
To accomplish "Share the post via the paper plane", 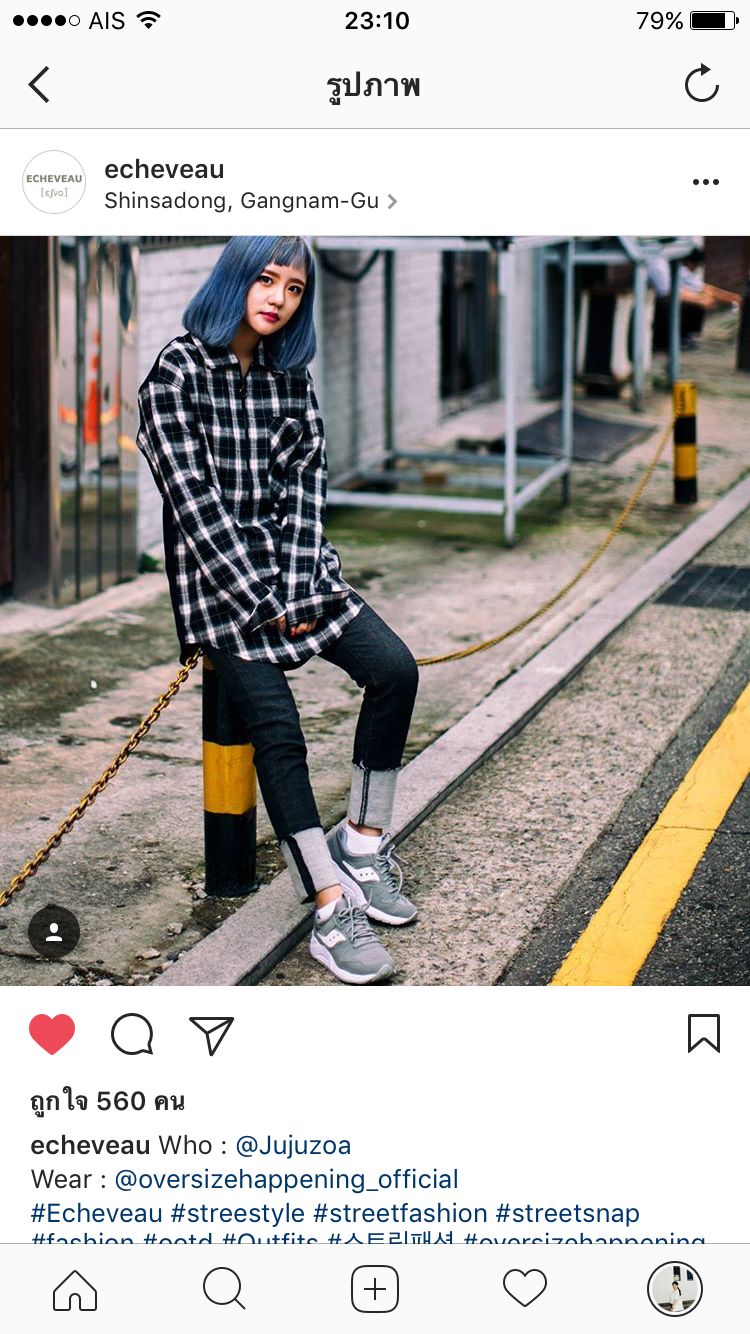I will 211,1035.
